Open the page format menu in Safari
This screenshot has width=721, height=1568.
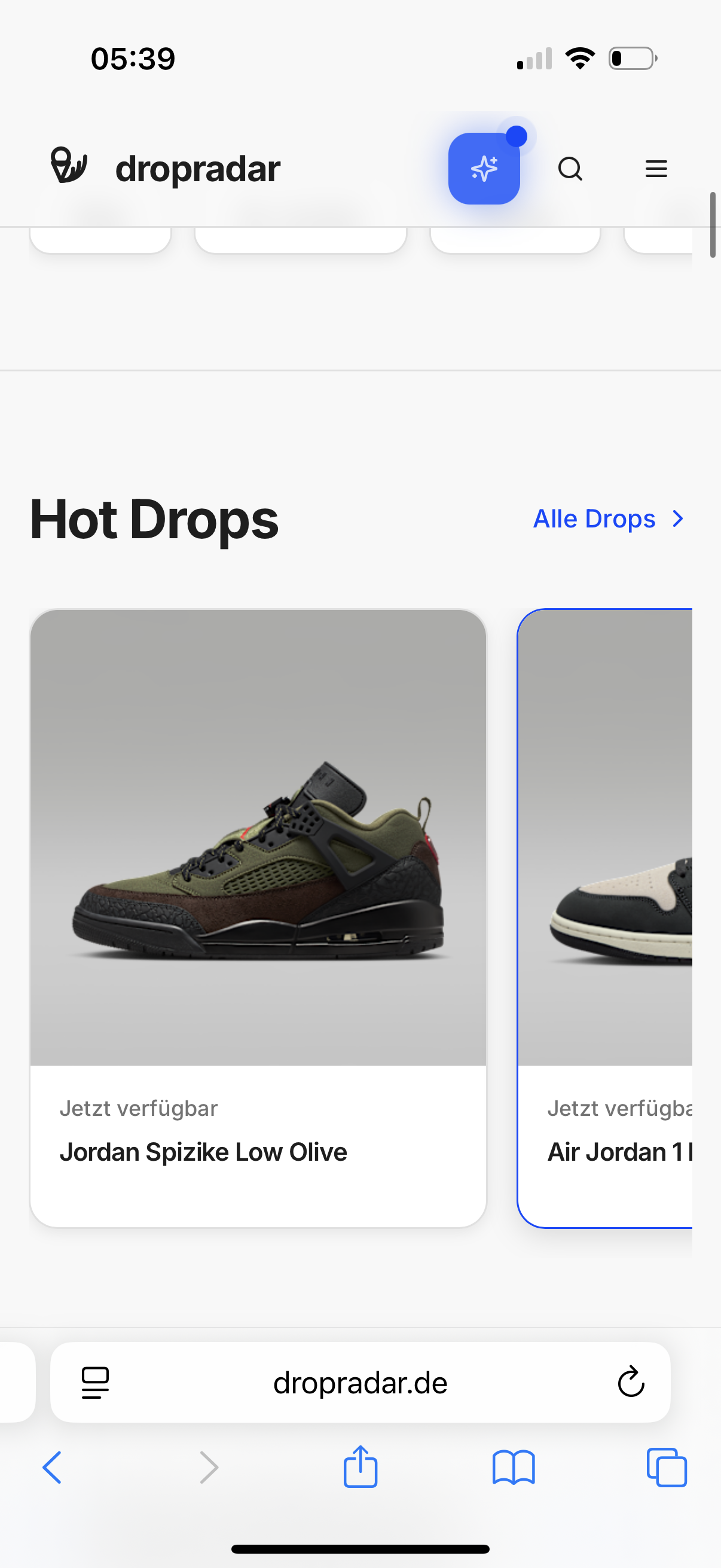[x=96, y=1383]
